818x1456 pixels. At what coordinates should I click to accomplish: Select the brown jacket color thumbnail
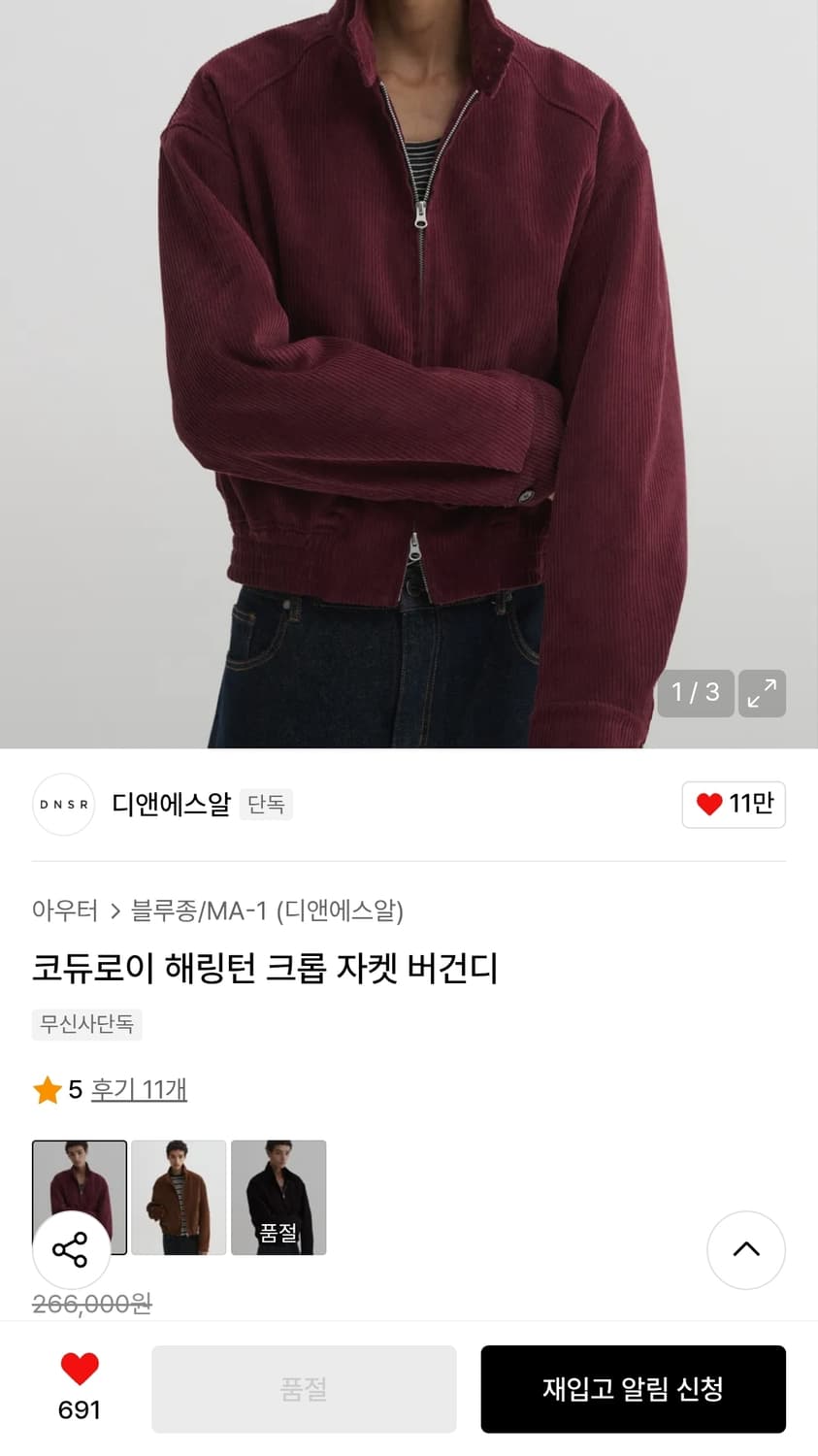tap(179, 1197)
